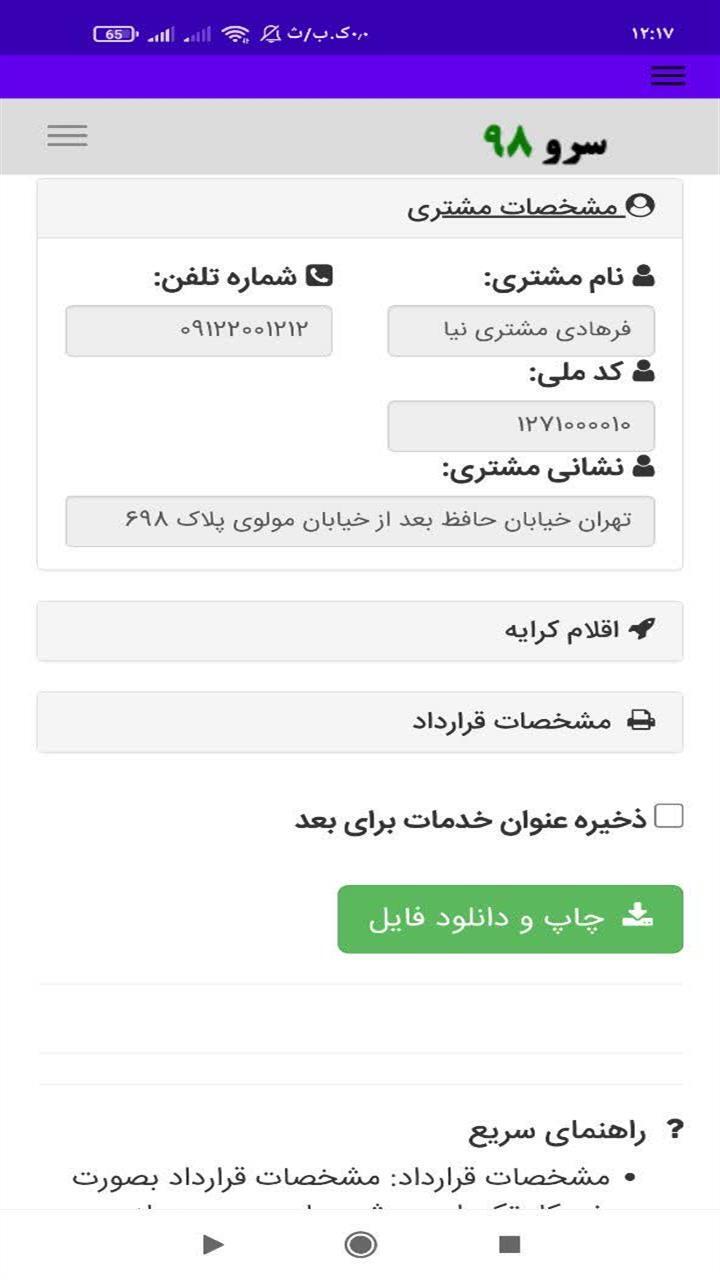Edit the نشانی مشتری address field
Image resolution: width=720 pixels, height=1280 pixels.
pos(360,521)
